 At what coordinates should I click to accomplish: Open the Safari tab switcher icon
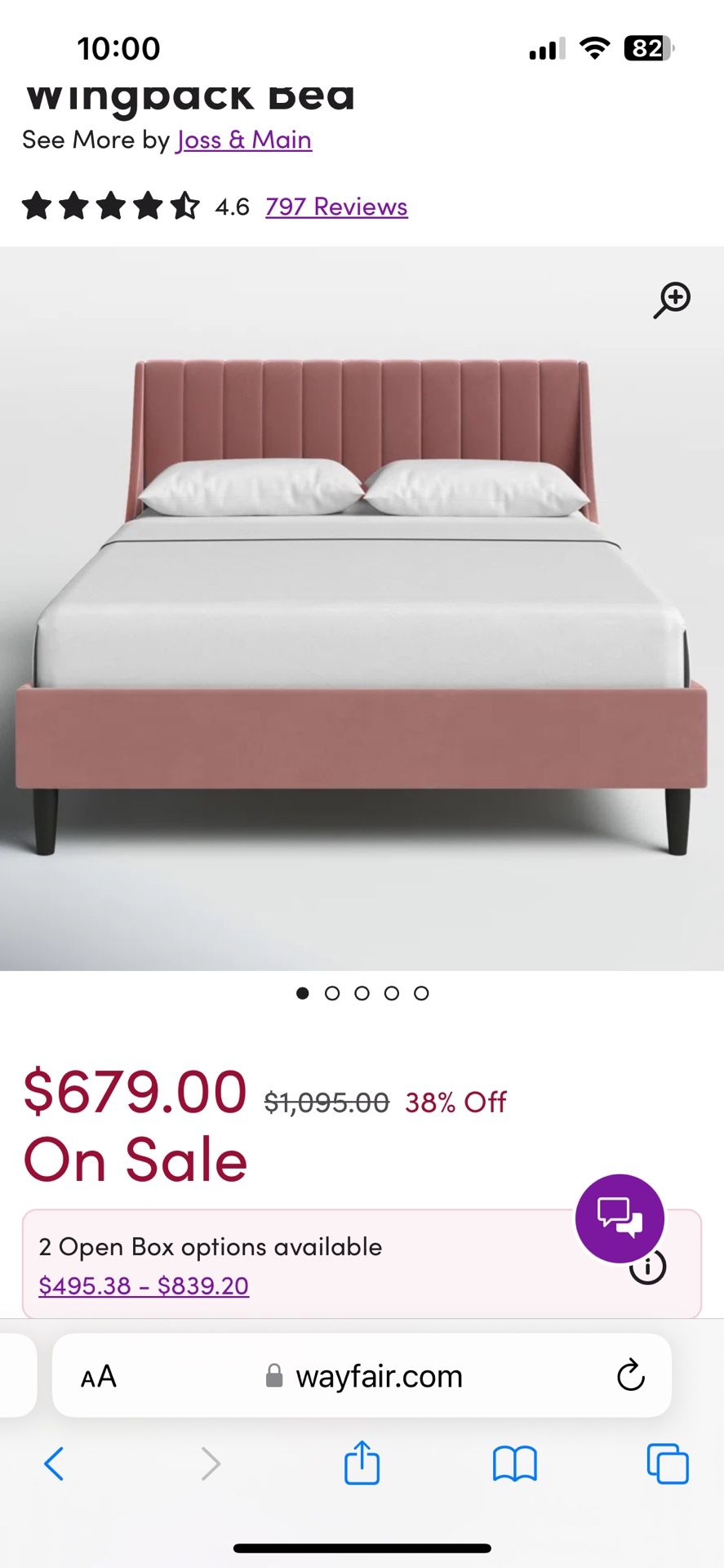(666, 1463)
